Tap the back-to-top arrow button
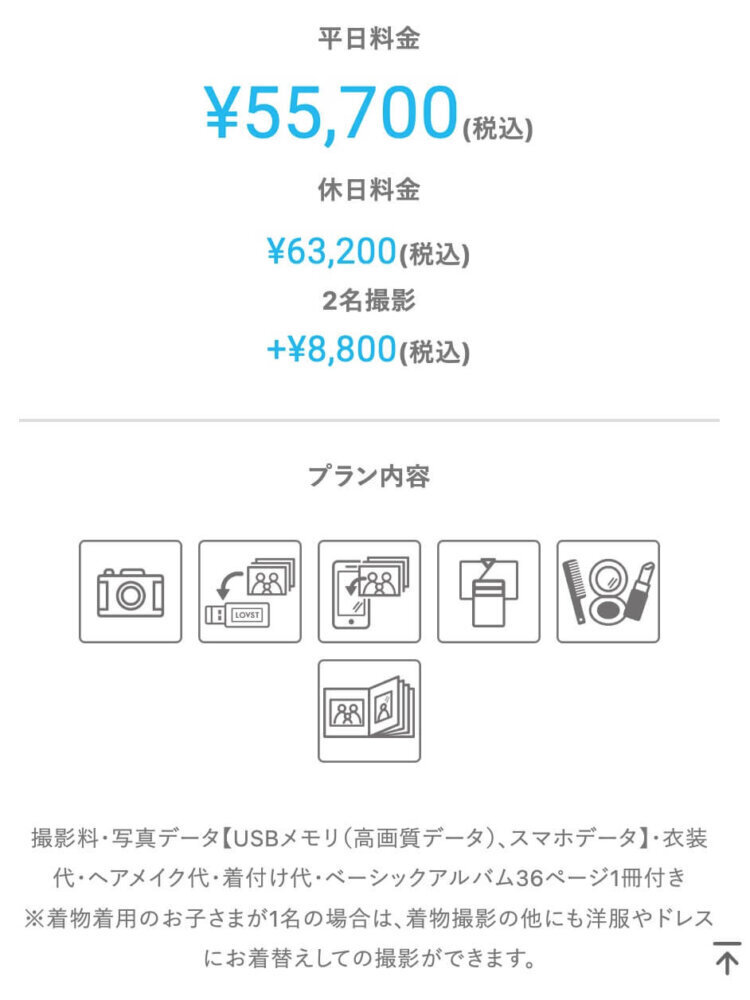 [727, 957]
